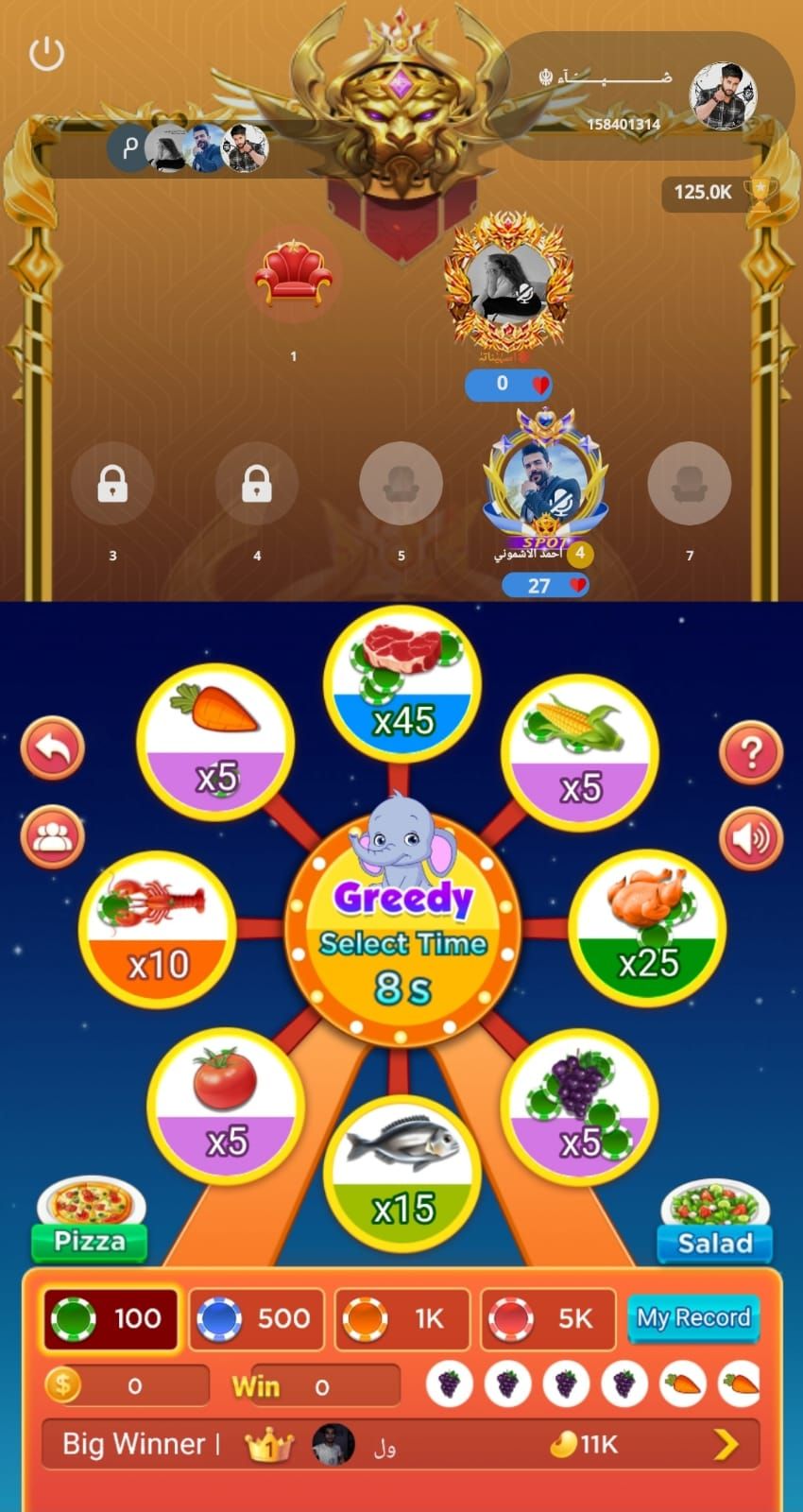Bet on the lobster x10 option
803x1512 pixels.
(x=158, y=930)
